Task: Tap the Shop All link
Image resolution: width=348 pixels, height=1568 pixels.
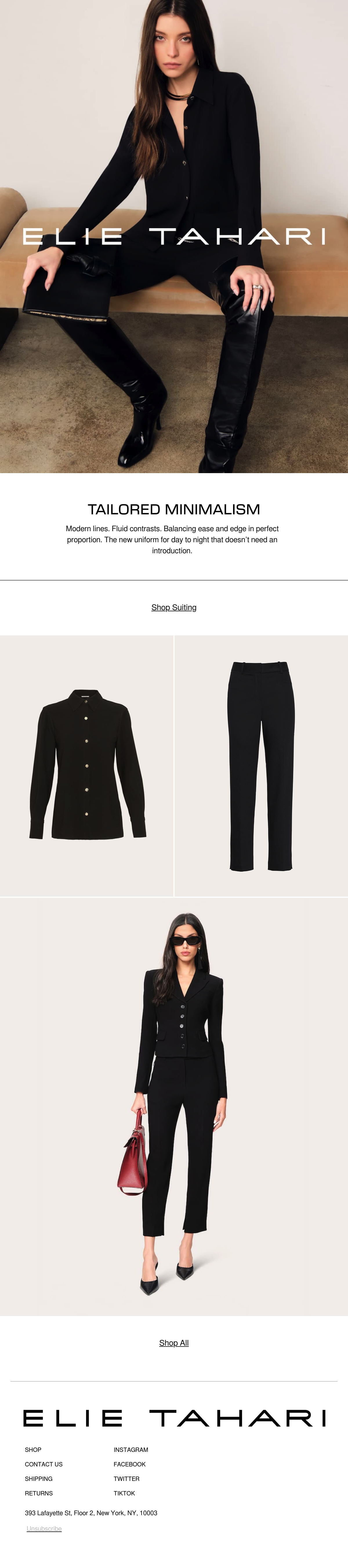Action: coord(174,1343)
